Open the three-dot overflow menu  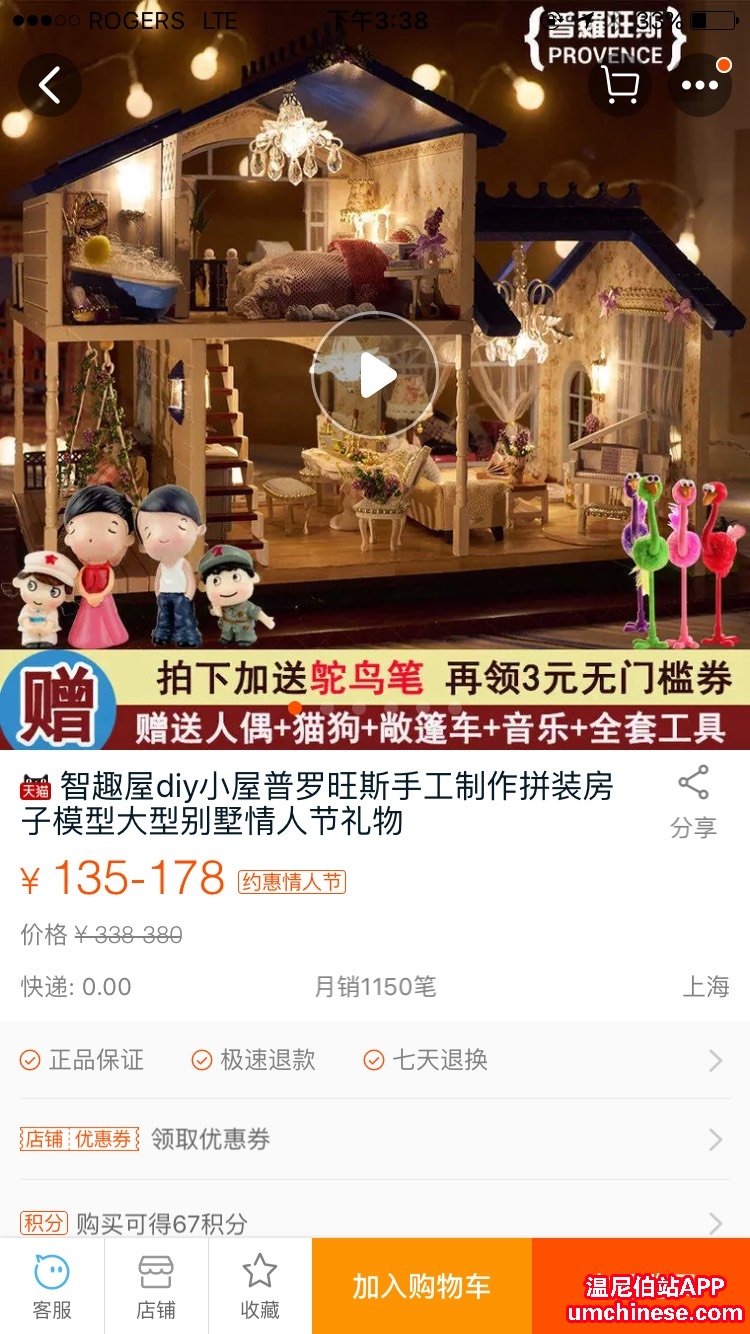[x=700, y=85]
